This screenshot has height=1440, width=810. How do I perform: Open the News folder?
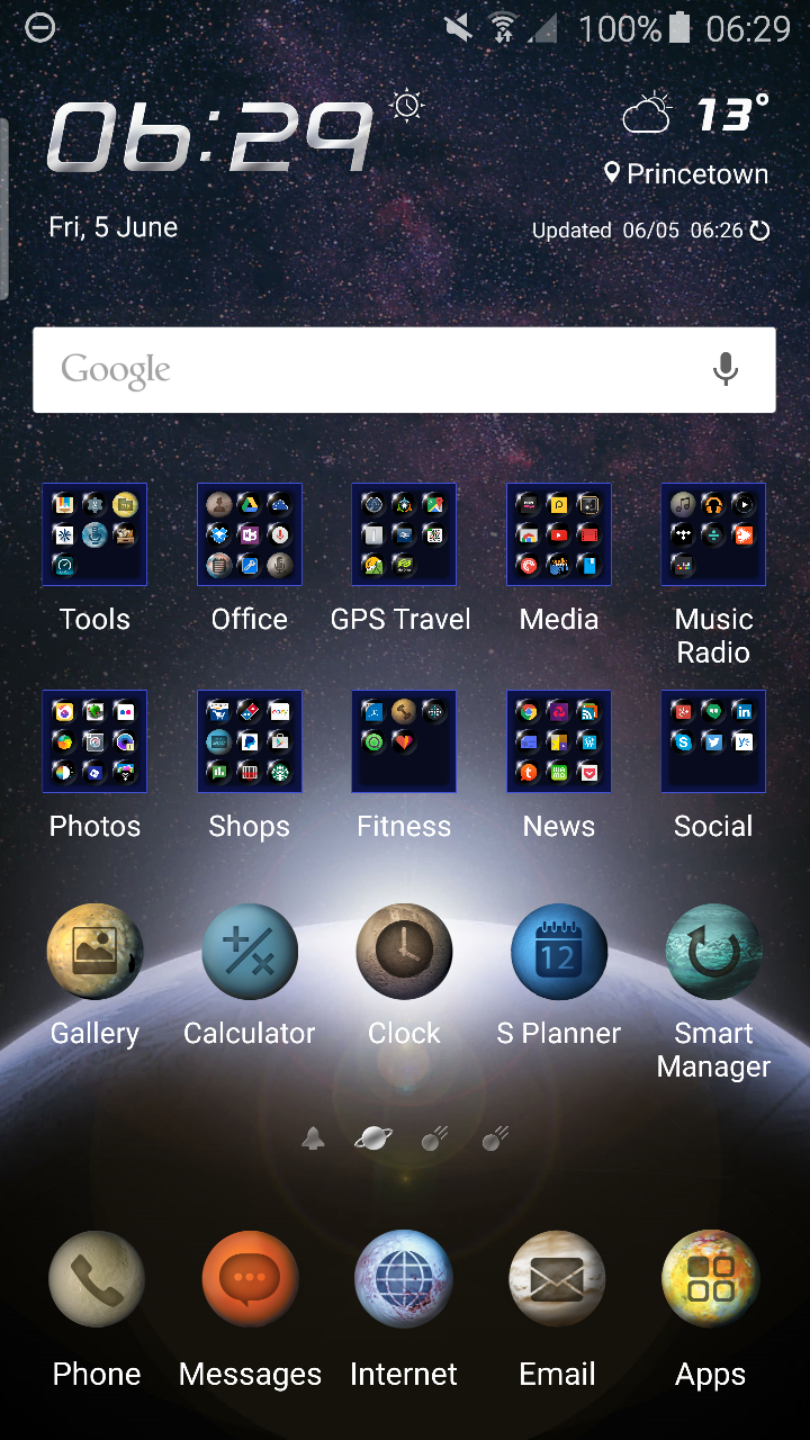coord(559,742)
